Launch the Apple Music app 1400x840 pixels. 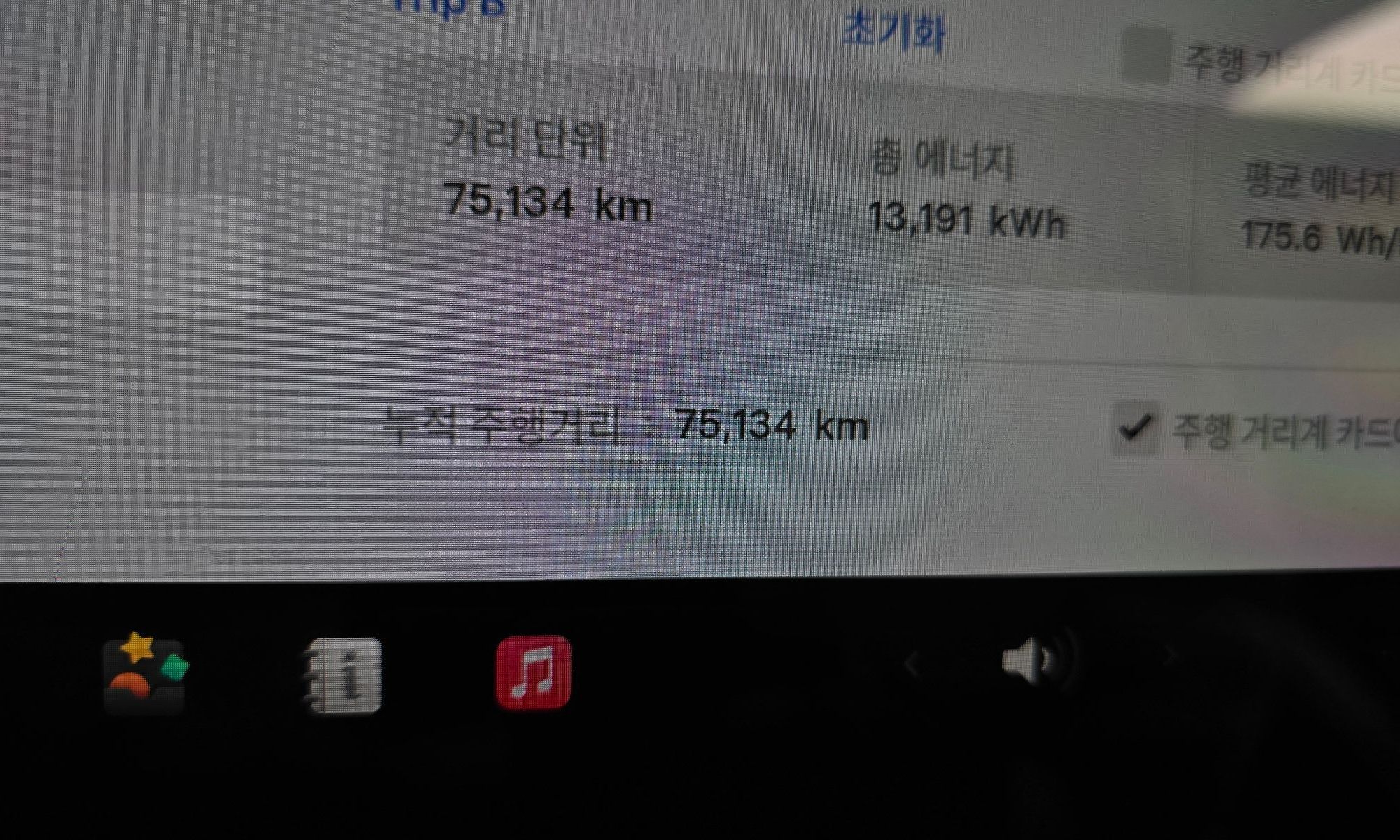(533, 672)
